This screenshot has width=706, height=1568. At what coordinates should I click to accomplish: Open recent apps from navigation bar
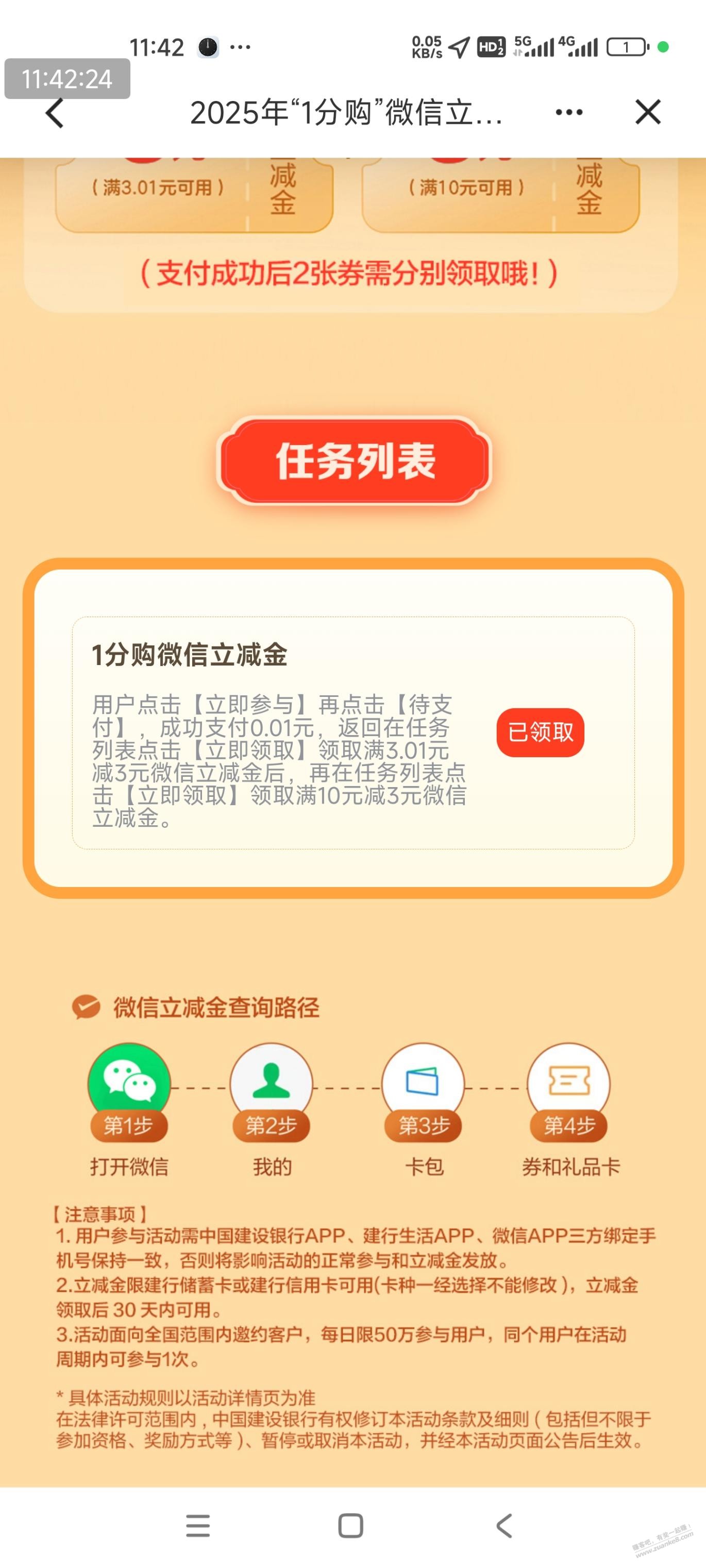(198, 1526)
